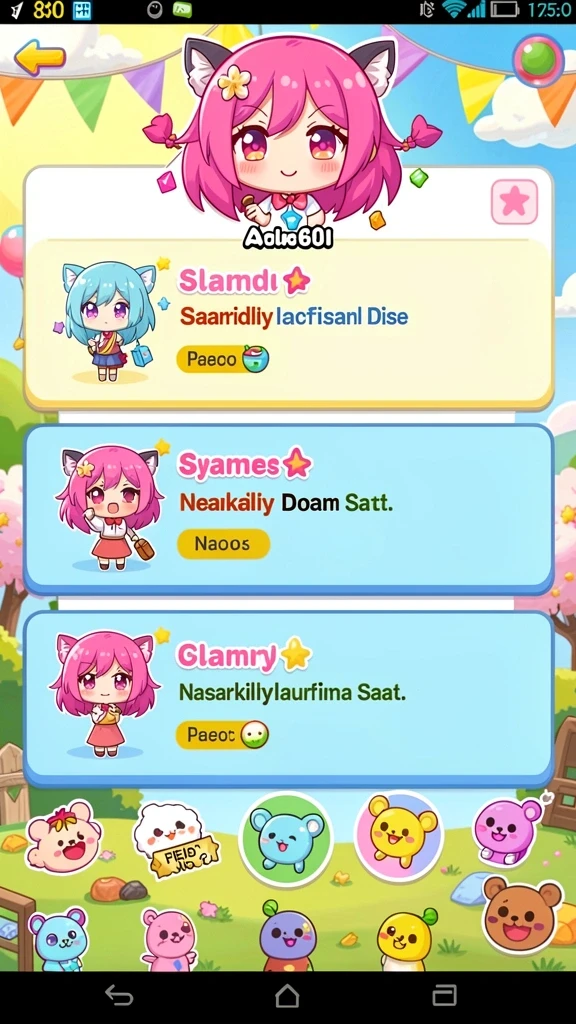
Task: Choose the purple bear sticker
Action: pyautogui.click(x=506, y=831)
